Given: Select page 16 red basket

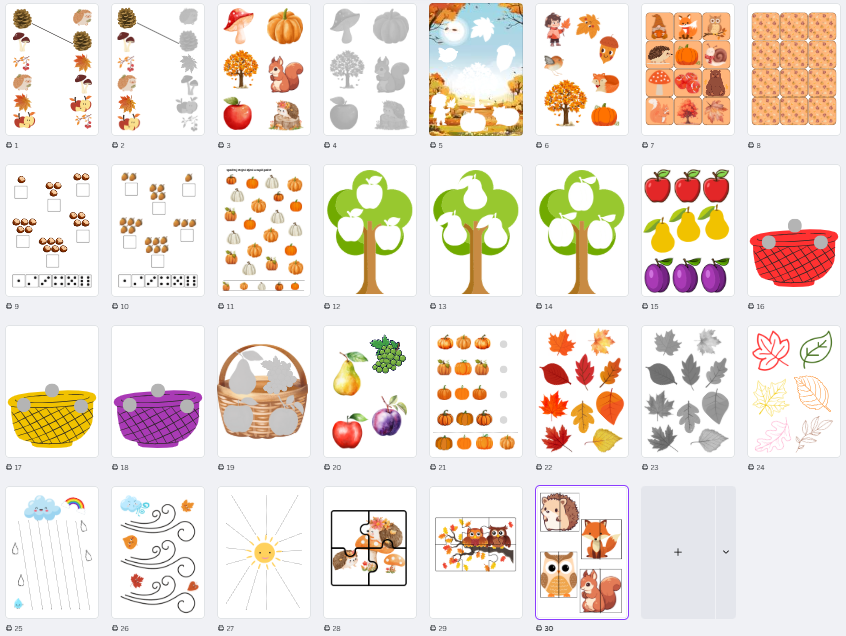Looking at the screenshot, I should (794, 230).
